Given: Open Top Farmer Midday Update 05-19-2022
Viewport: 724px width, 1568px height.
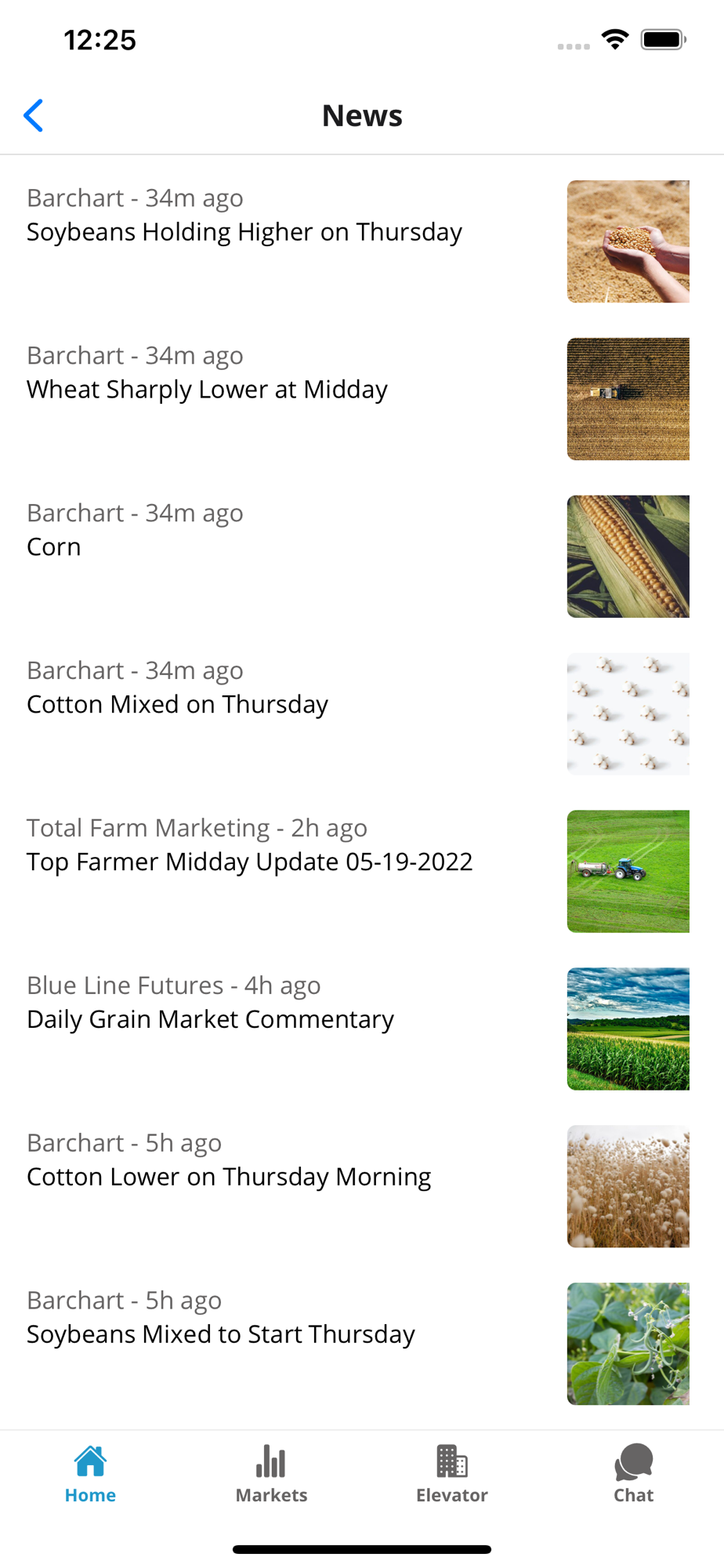Looking at the screenshot, I should pos(250,862).
